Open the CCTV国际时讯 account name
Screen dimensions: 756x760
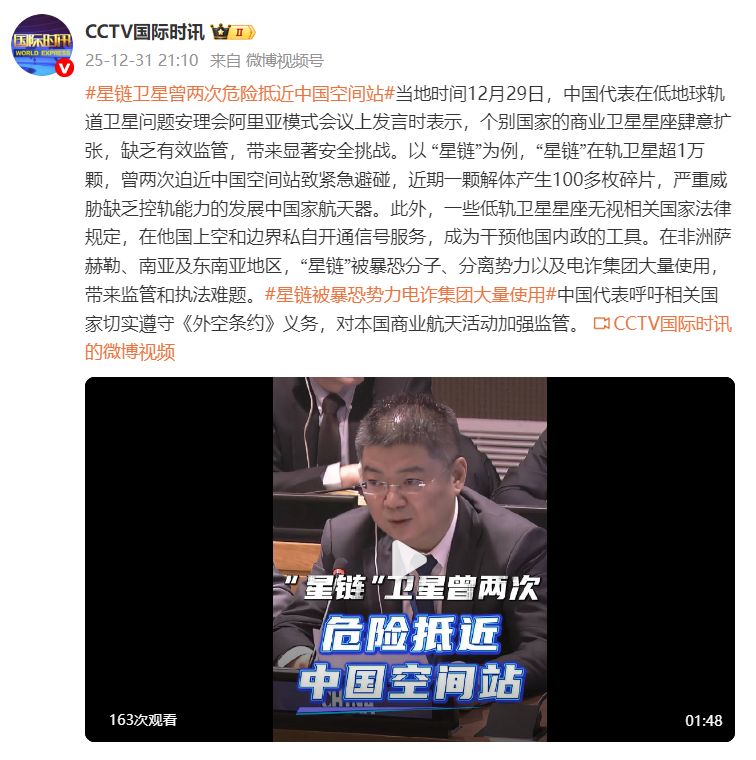145,32
